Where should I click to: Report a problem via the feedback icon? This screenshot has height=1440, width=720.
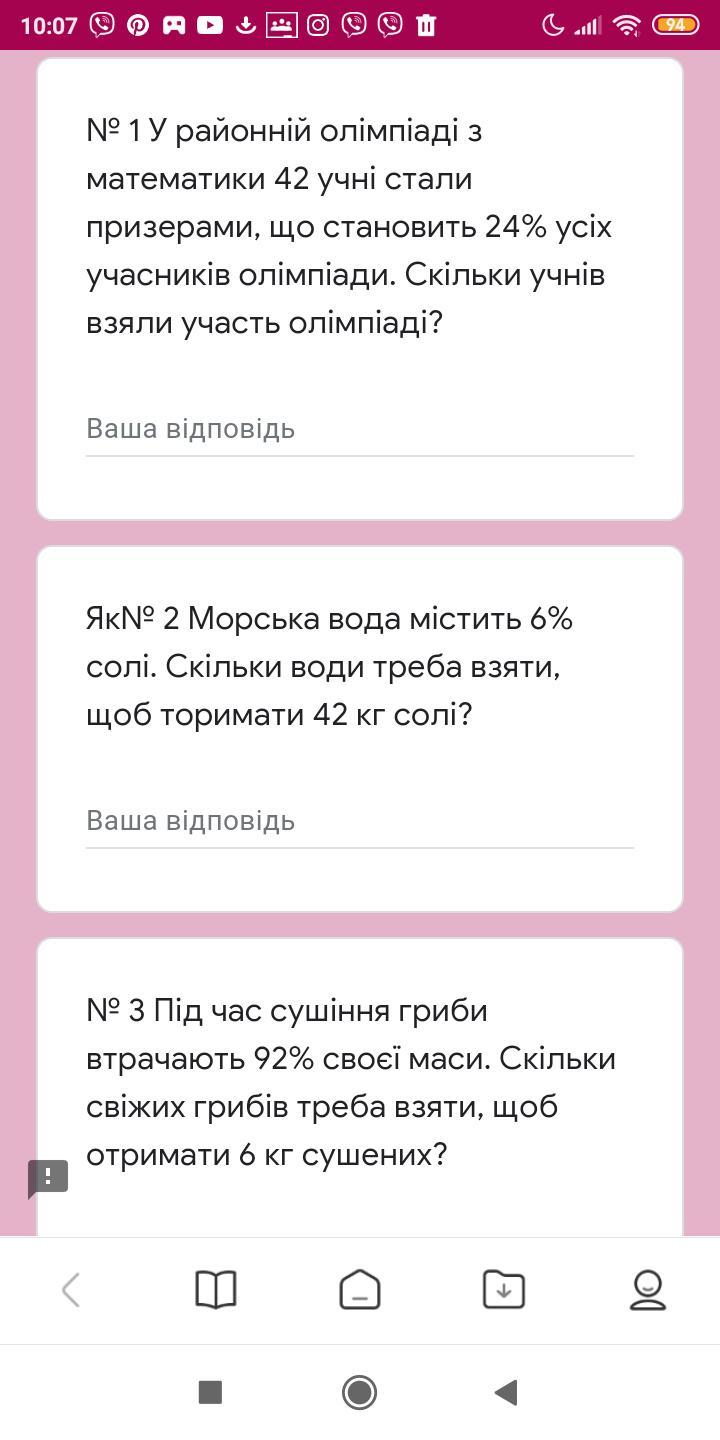(x=48, y=1177)
